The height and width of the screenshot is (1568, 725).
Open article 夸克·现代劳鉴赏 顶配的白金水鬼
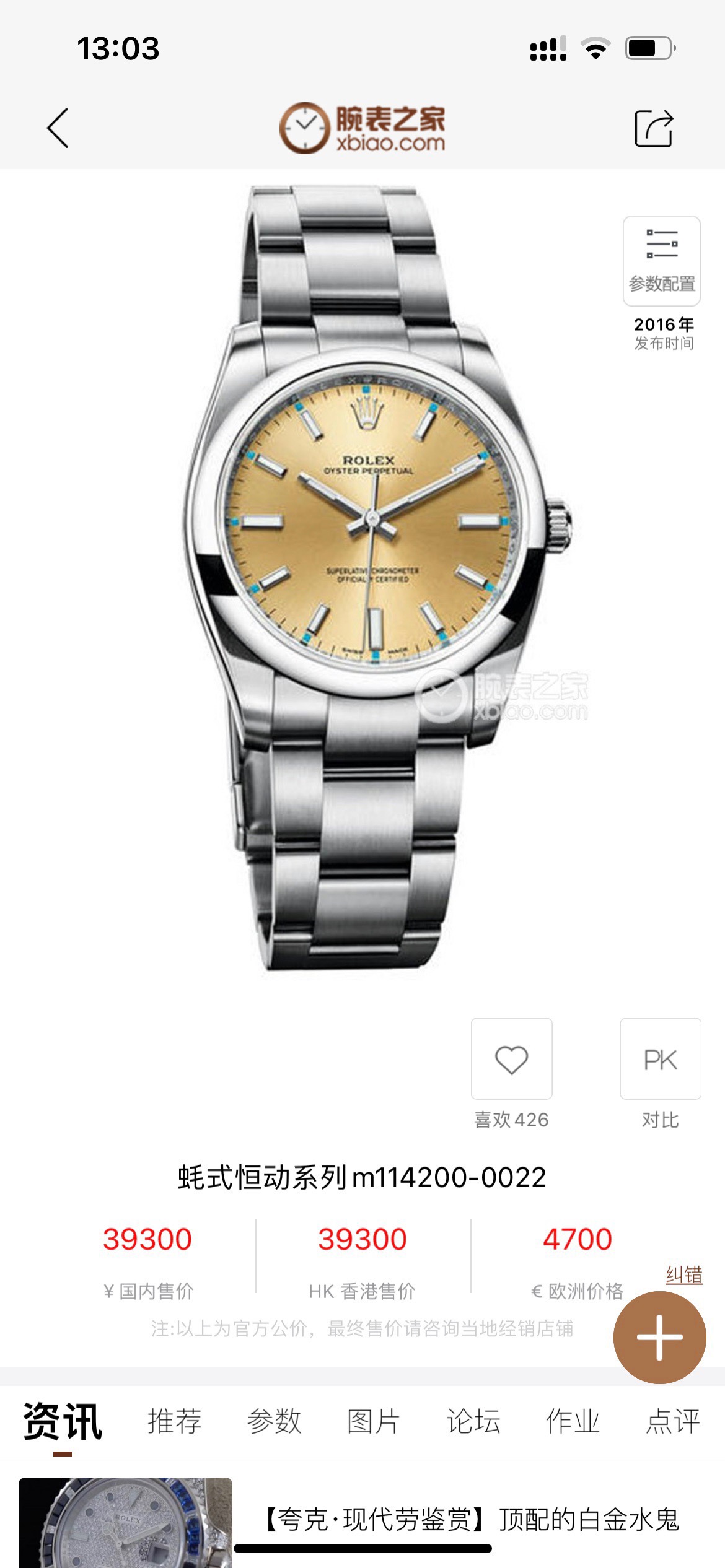[471, 1519]
